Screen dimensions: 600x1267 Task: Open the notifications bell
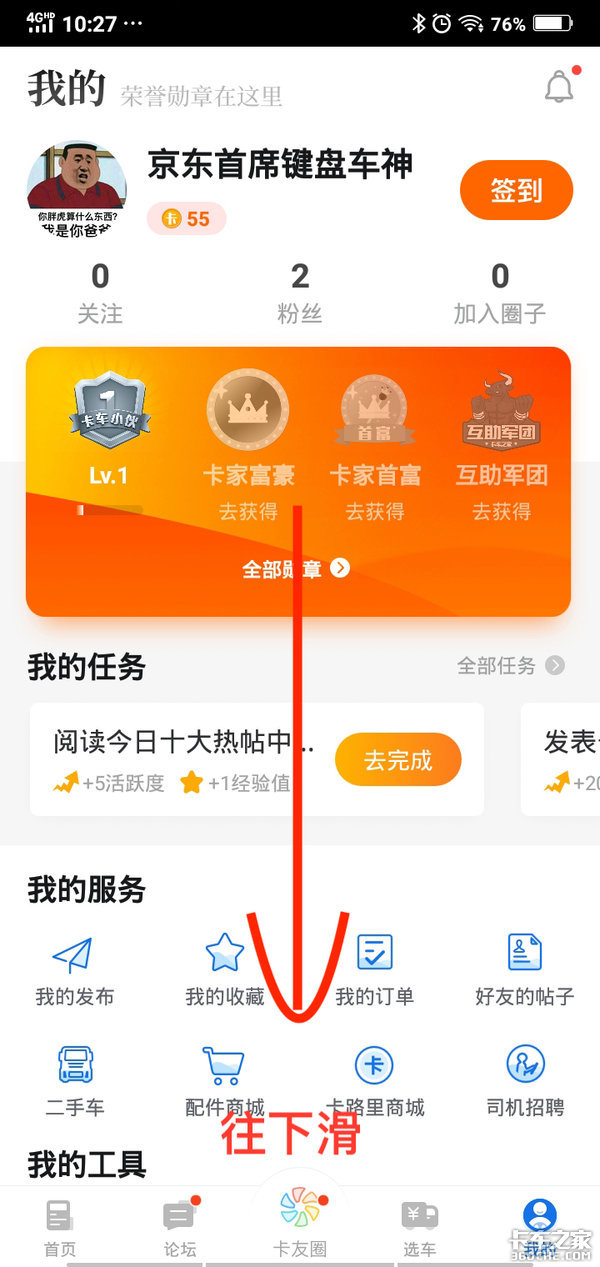tap(559, 87)
